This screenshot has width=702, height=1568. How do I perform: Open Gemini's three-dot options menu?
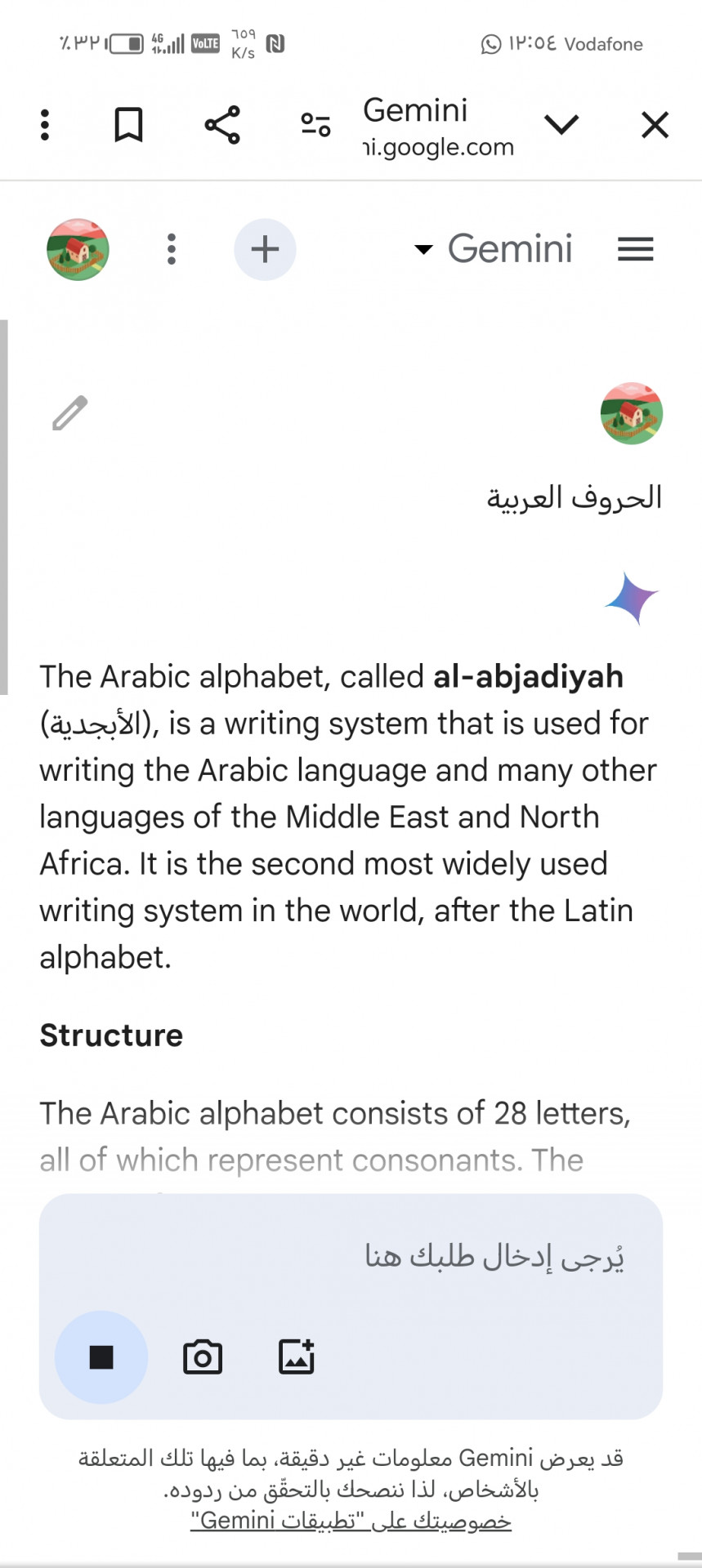point(172,249)
